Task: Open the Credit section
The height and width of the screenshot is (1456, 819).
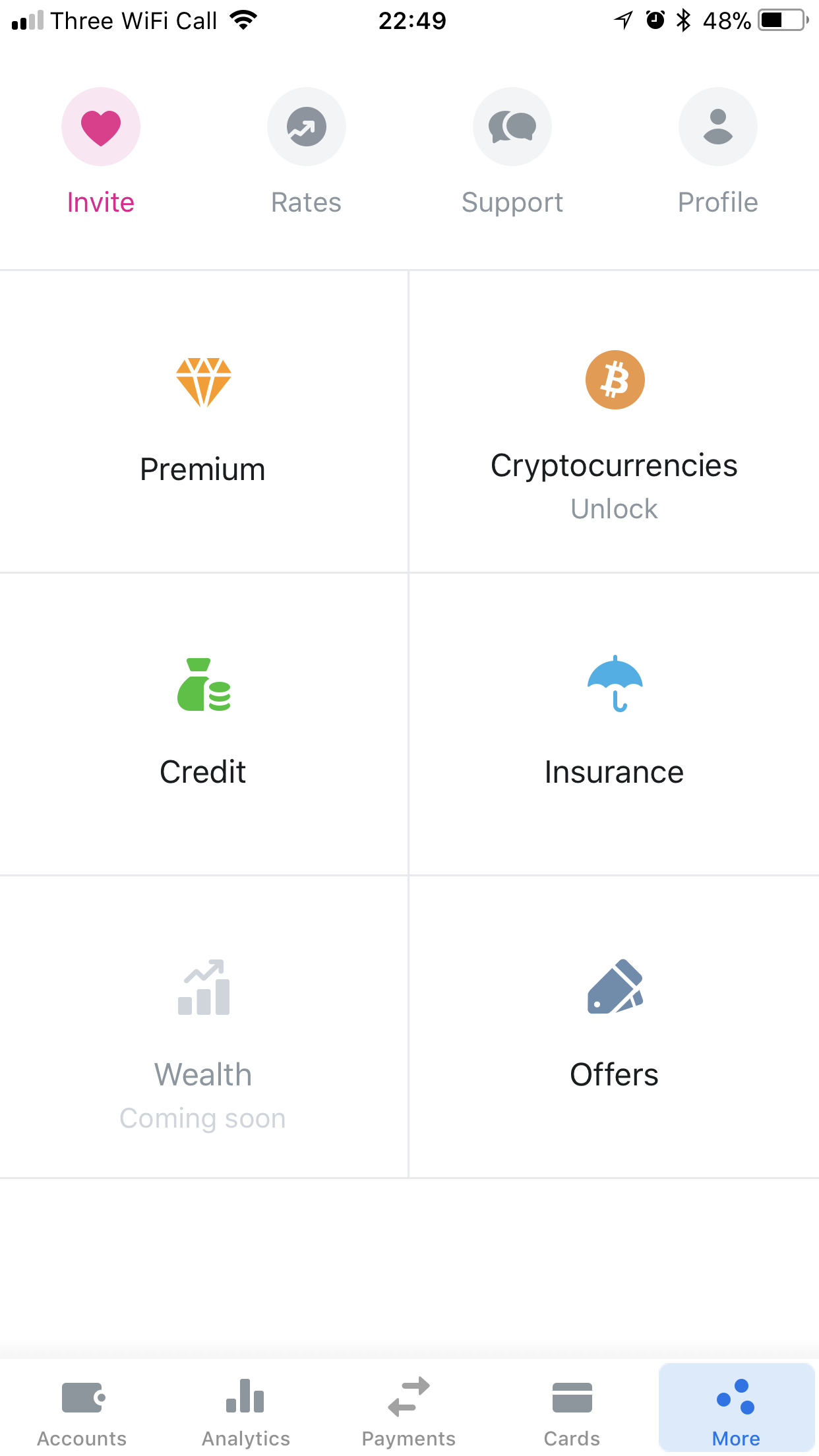Action: coord(204,724)
